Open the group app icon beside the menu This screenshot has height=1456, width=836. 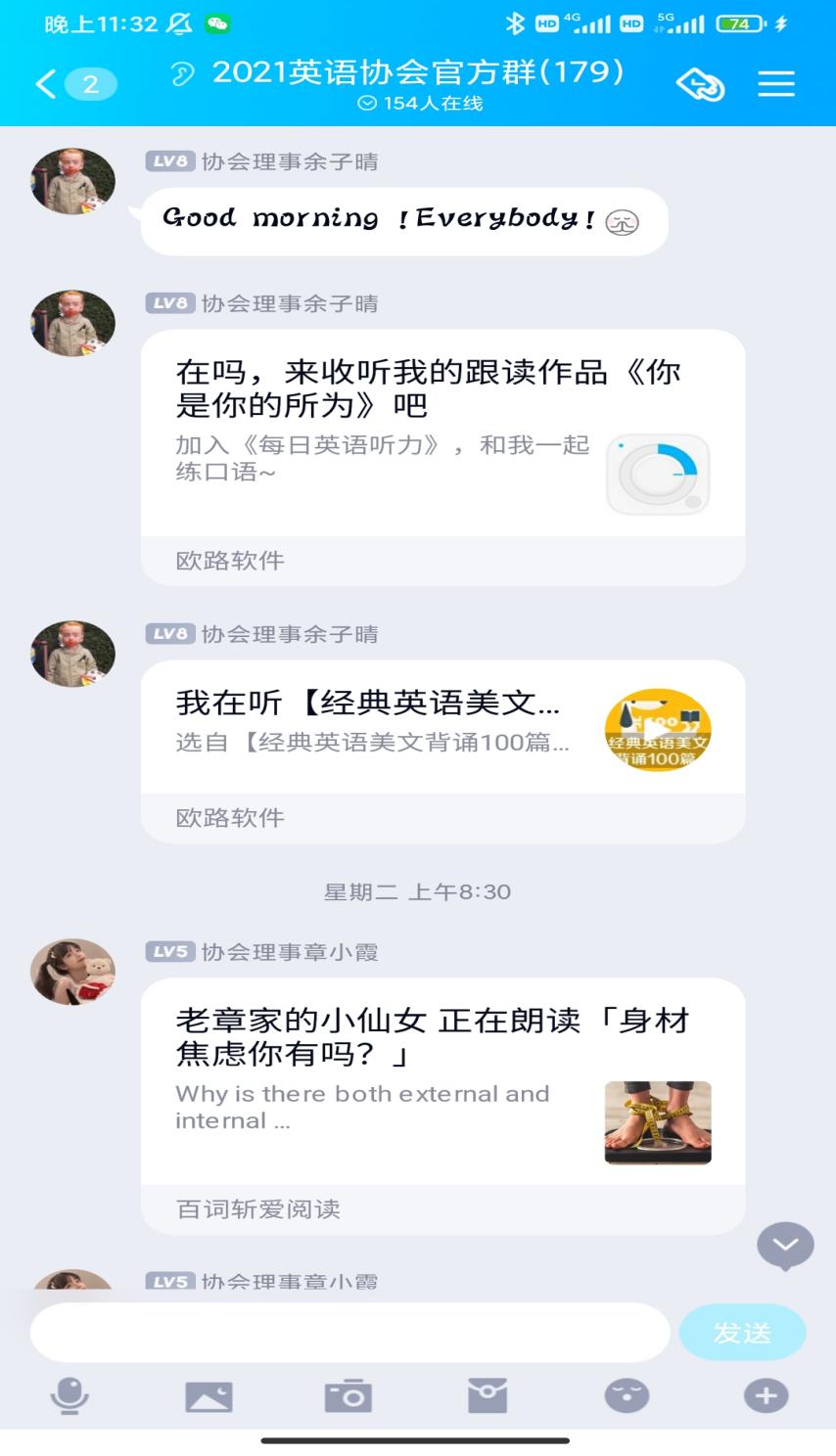pyautogui.click(x=701, y=84)
